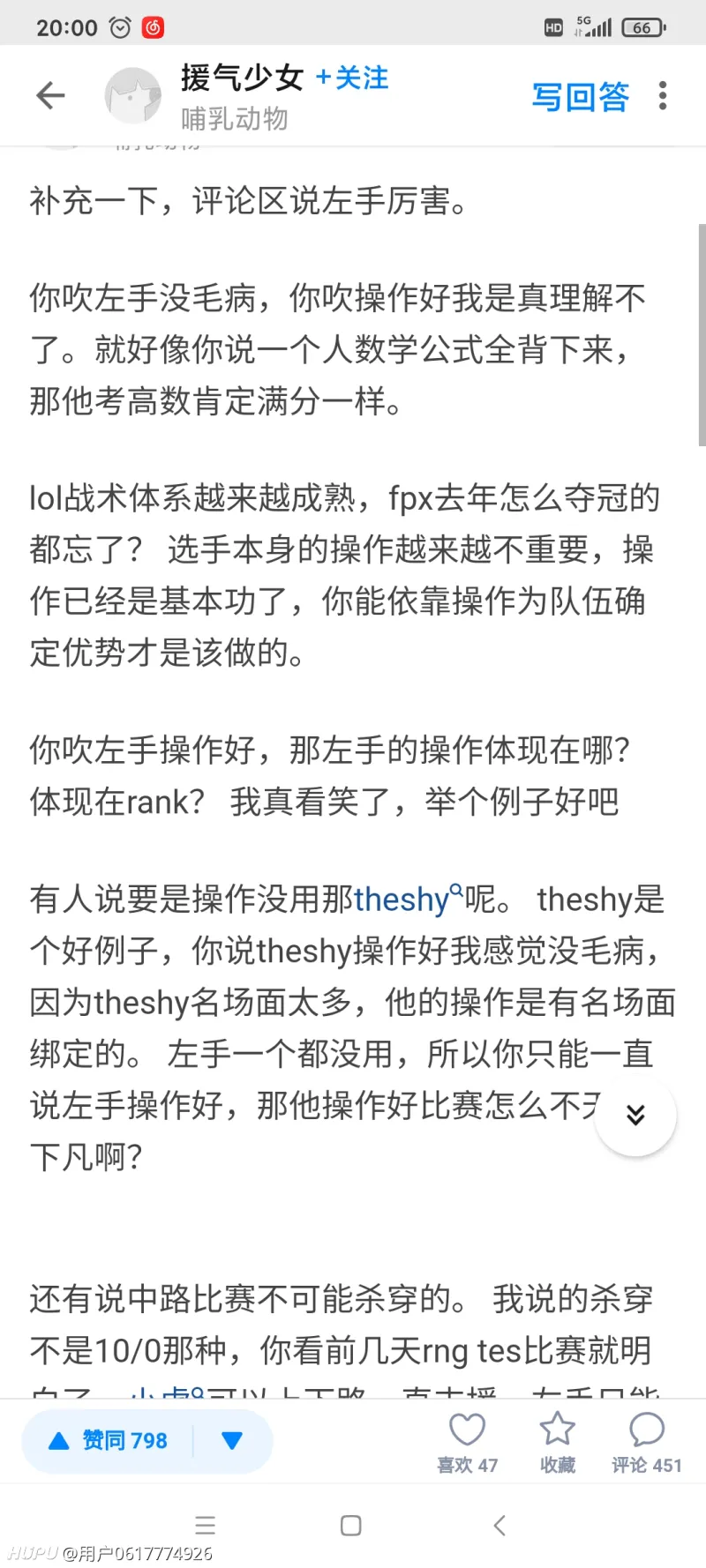Tap the double-chevron floating button
Viewport: 706px width, 1568px height.
(635, 1115)
